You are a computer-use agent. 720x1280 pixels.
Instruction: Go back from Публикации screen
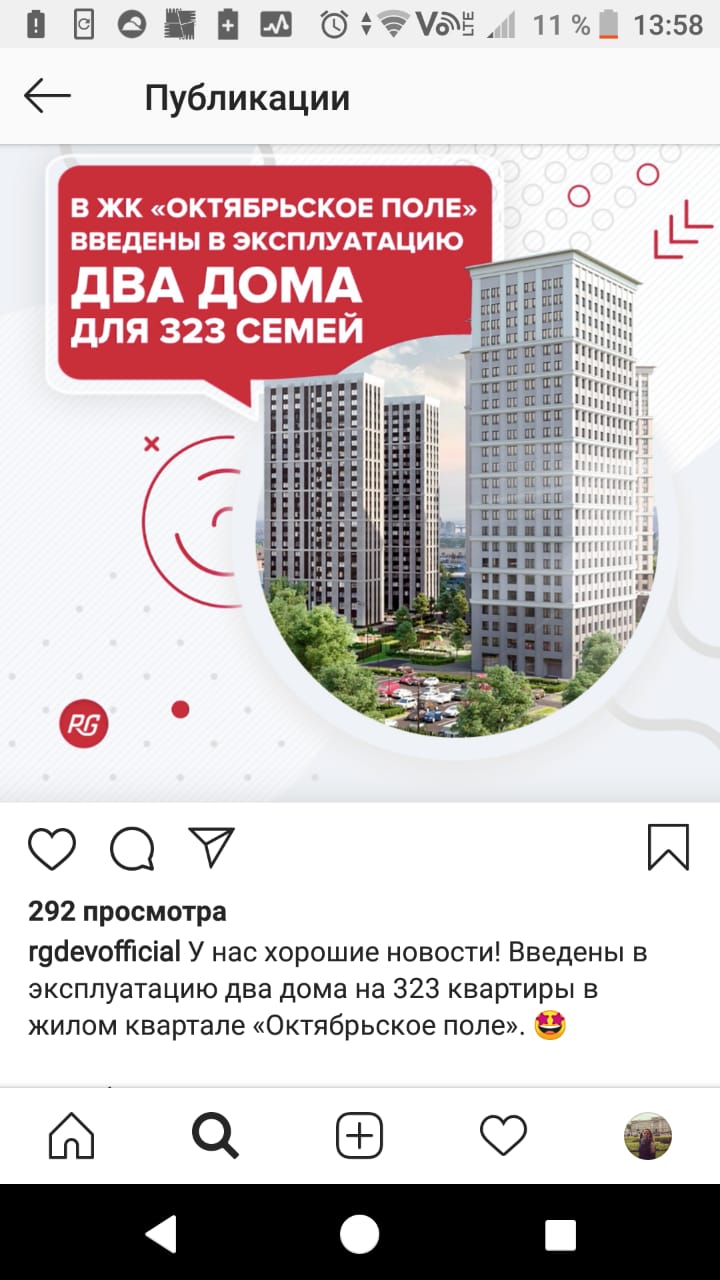(47, 97)
